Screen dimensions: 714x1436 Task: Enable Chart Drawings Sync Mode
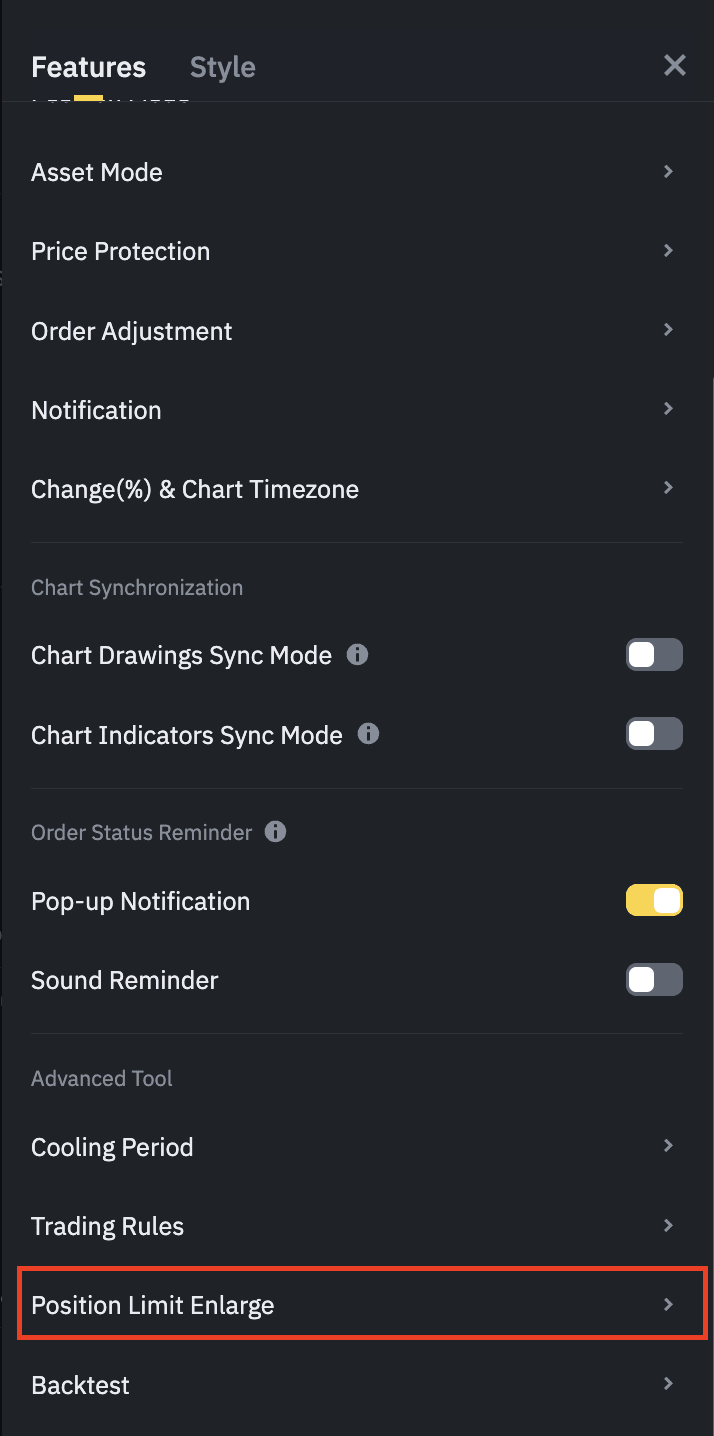click(654, 655)
